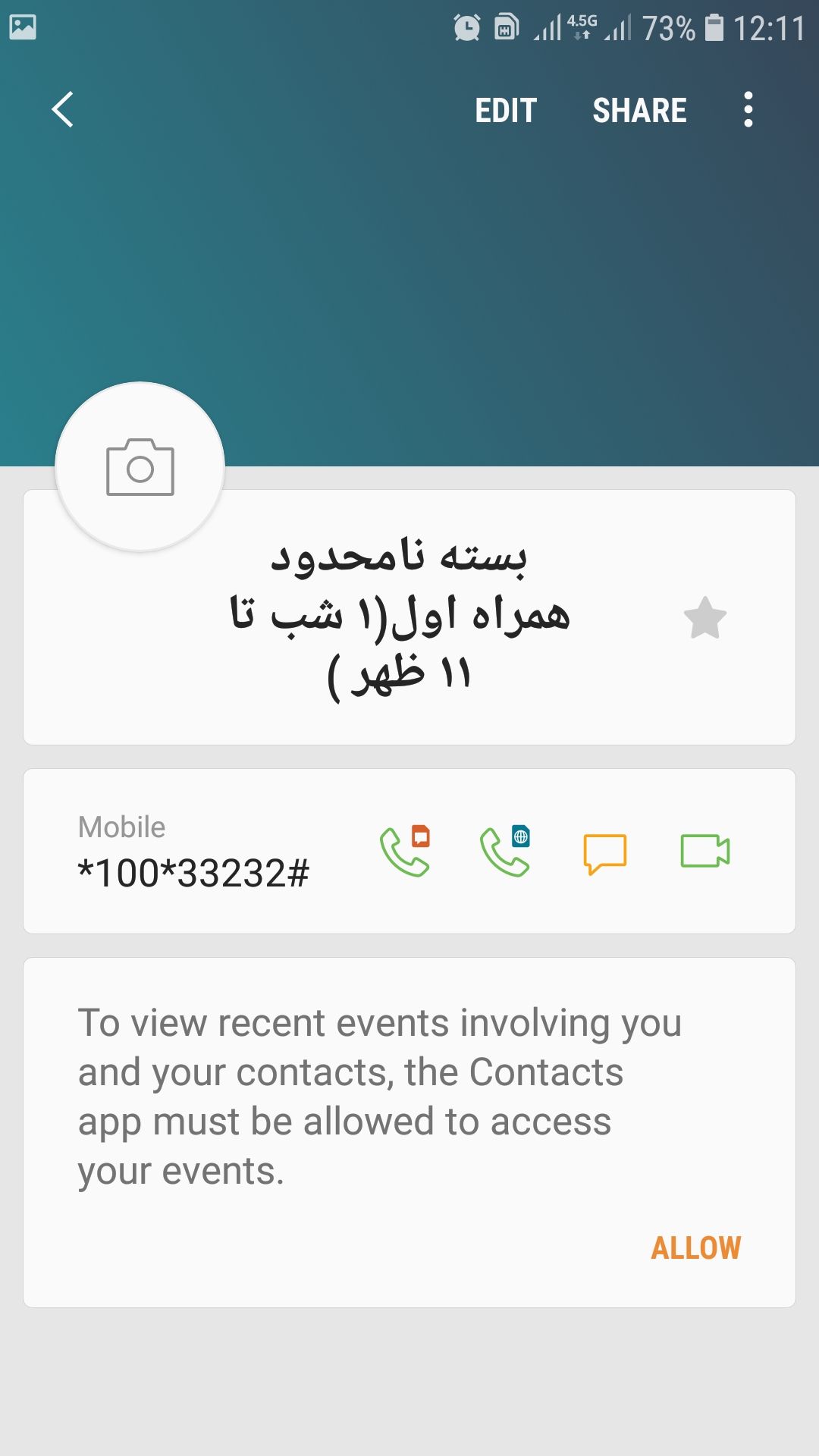Open the overflow menu
819x1456 pixels.
[x=748, y=110]
